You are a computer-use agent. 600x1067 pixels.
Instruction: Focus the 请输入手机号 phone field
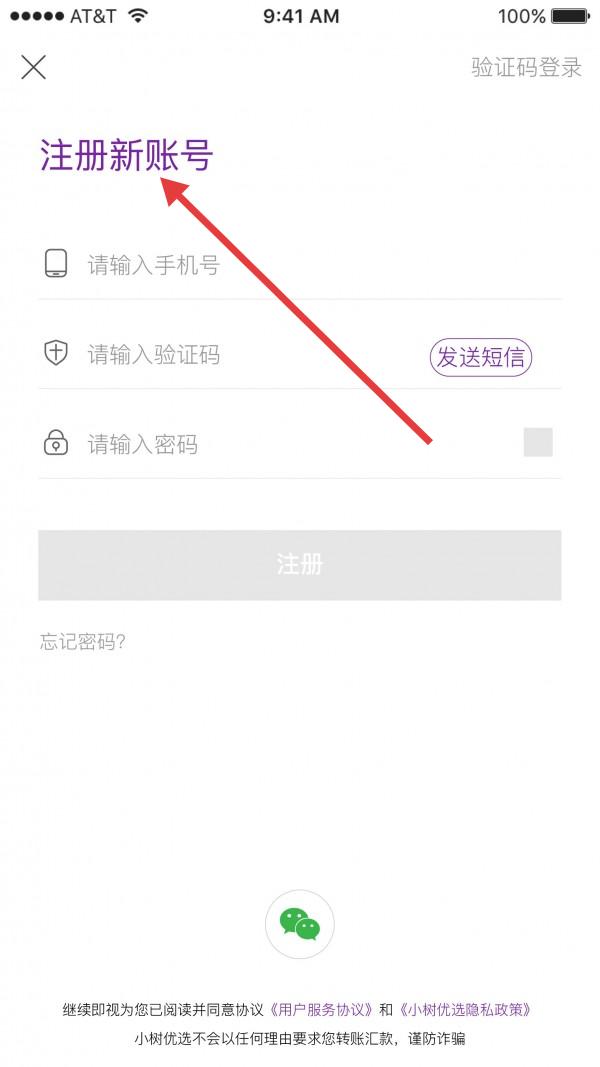click(x=300, y=265)
